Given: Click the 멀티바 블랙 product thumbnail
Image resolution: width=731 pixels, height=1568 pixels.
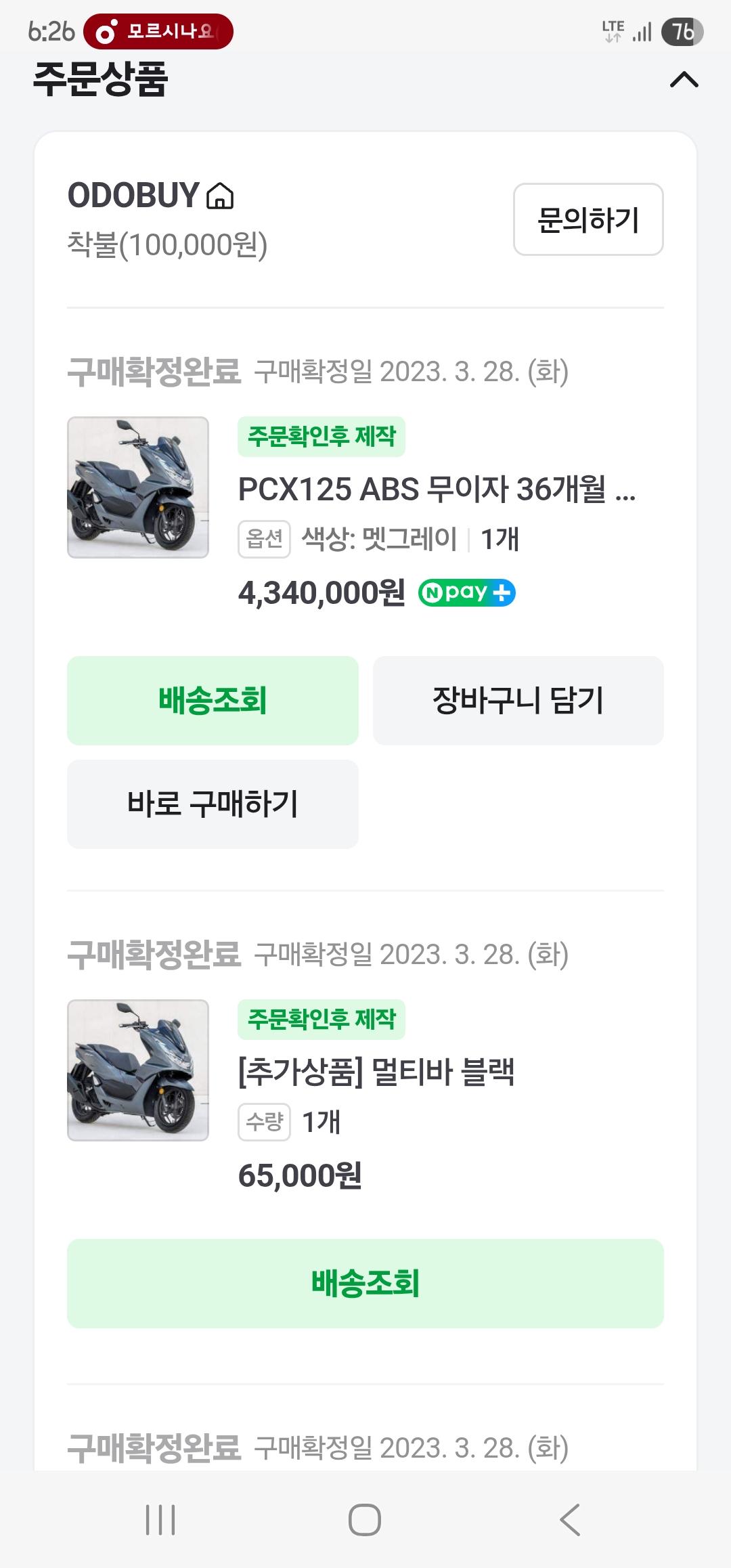Looking at the screenshot, I should pos(138,1070).
